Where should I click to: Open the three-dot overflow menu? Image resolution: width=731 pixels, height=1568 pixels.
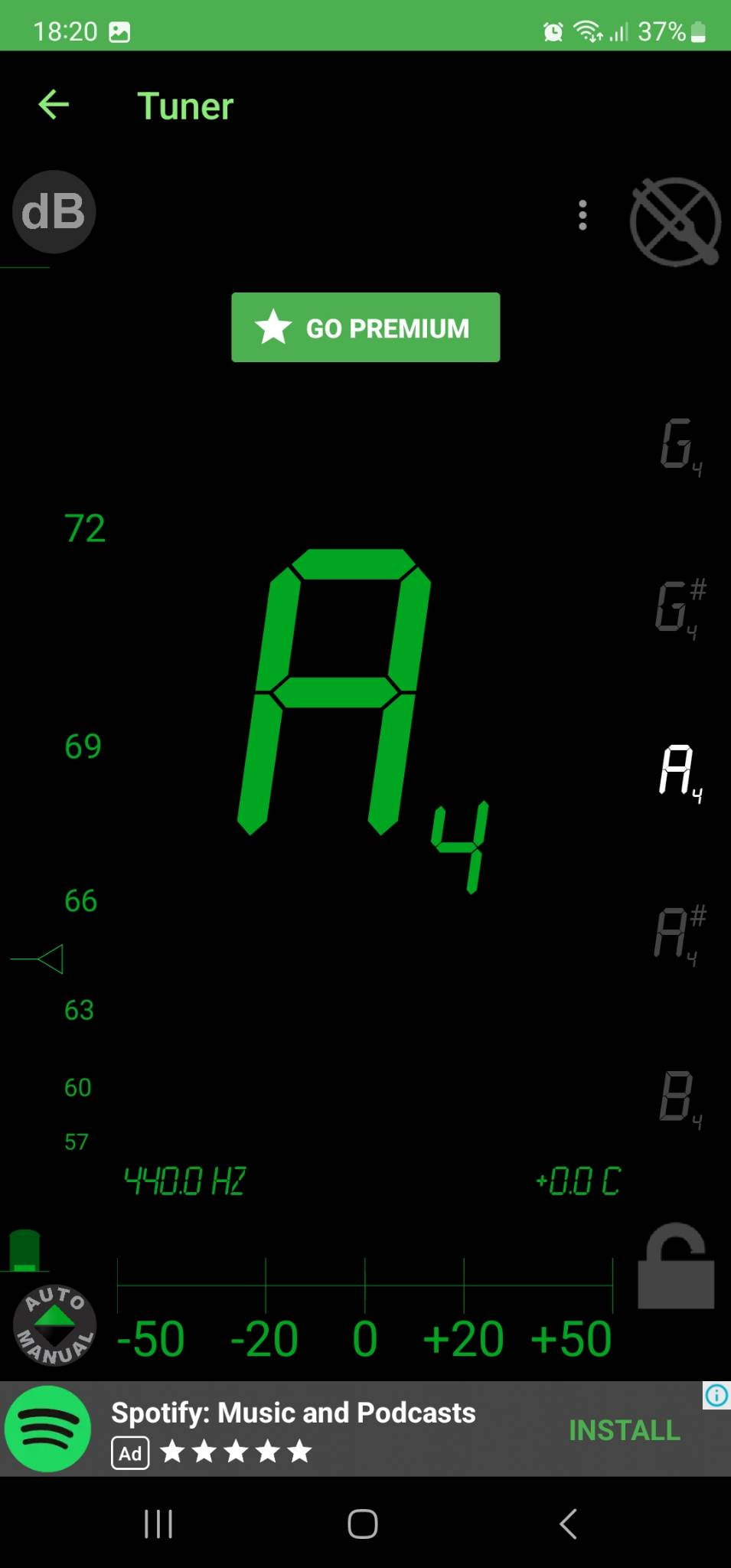(583, 215)
